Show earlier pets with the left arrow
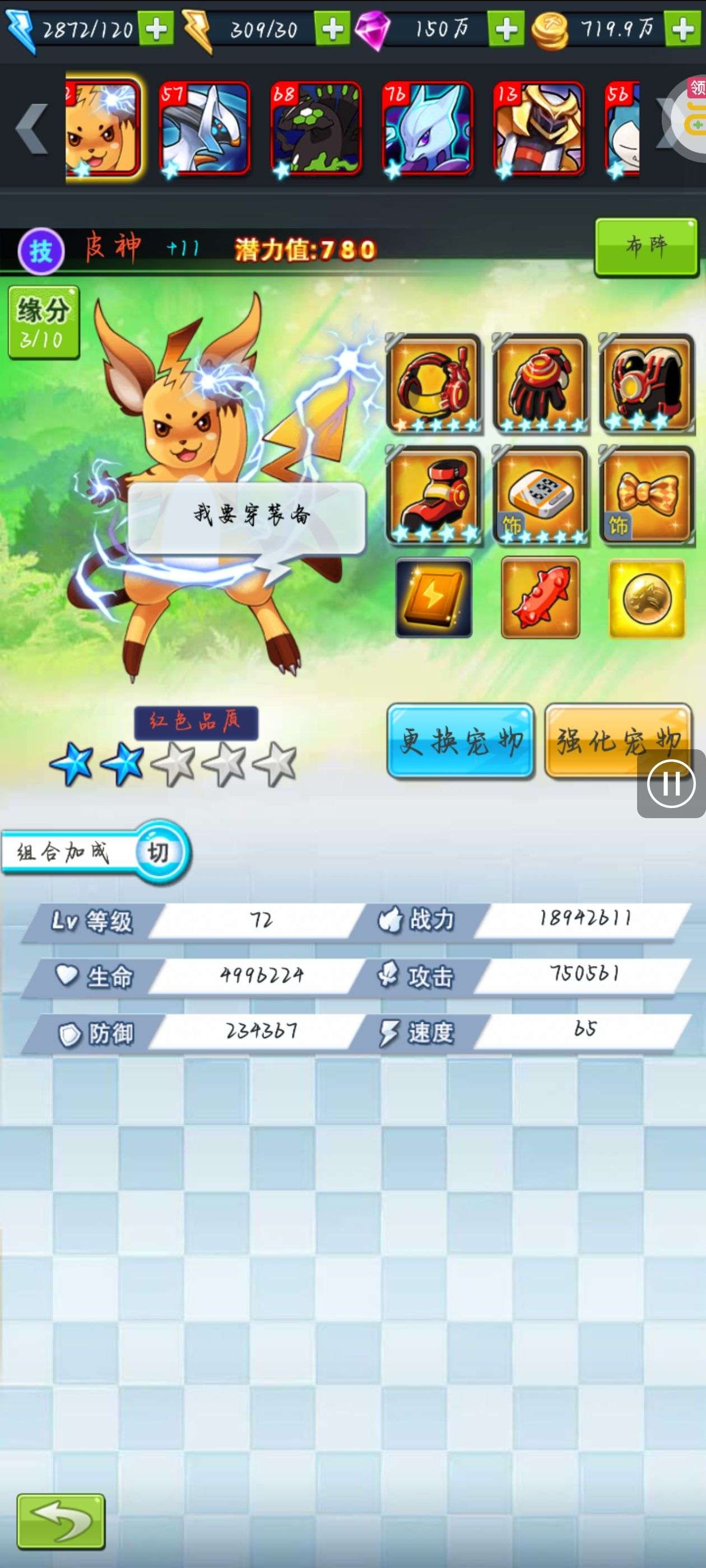706x1568 pixels. tap(30, 128)
